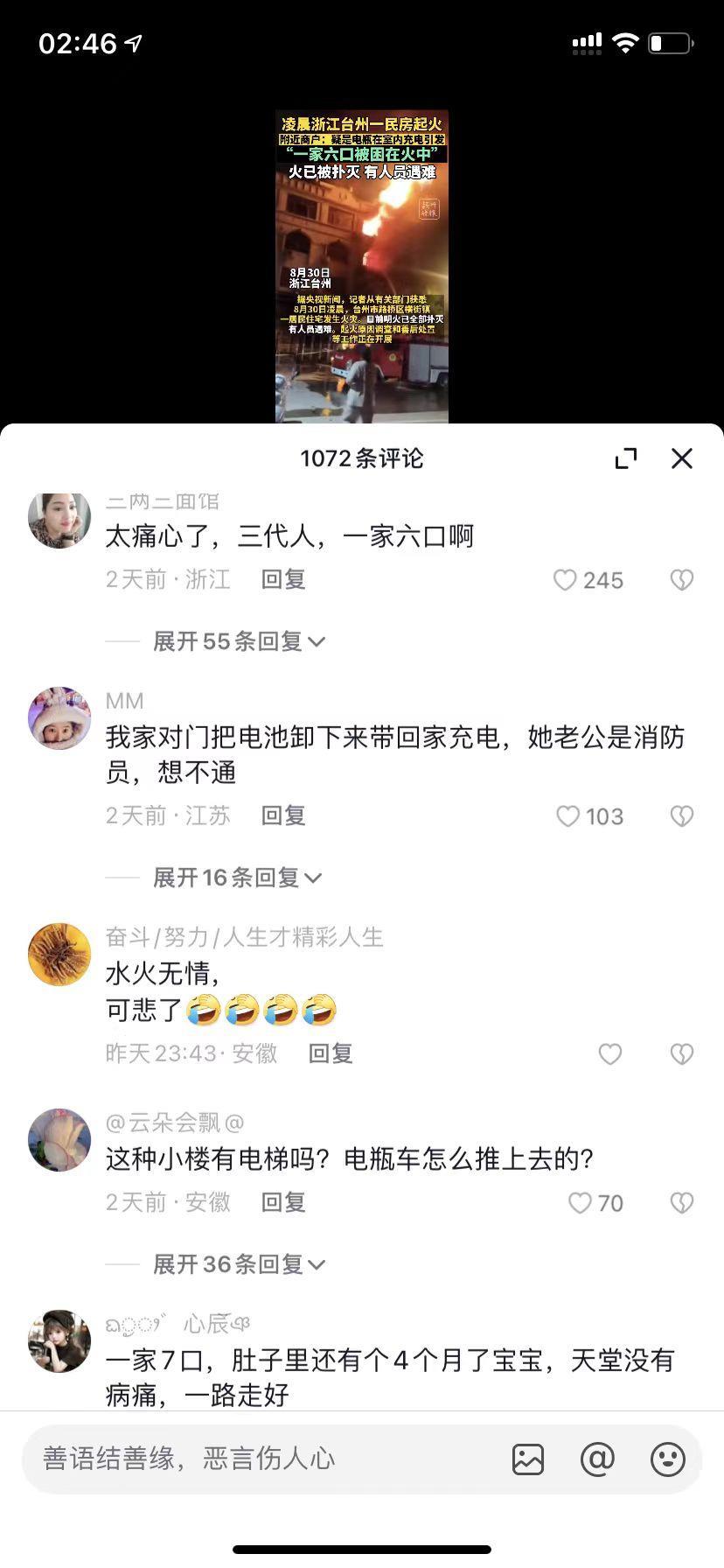The image size is (724, 1568).
Task: Expand 36 replies under @云朵会飘@'s comment
Action: point(239,1264)
